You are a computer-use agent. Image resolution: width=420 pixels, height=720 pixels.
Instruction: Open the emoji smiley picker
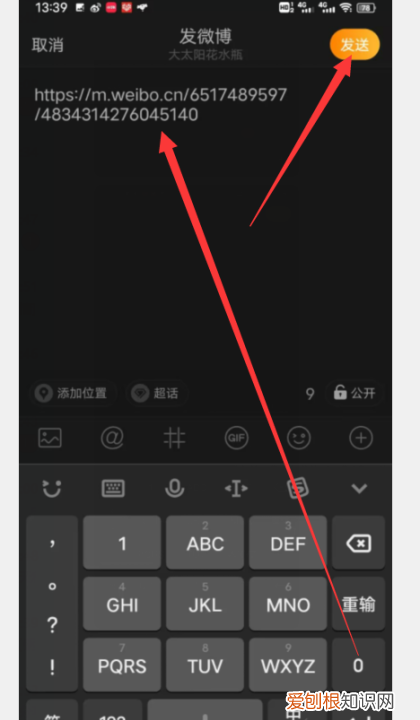(299, 438)
